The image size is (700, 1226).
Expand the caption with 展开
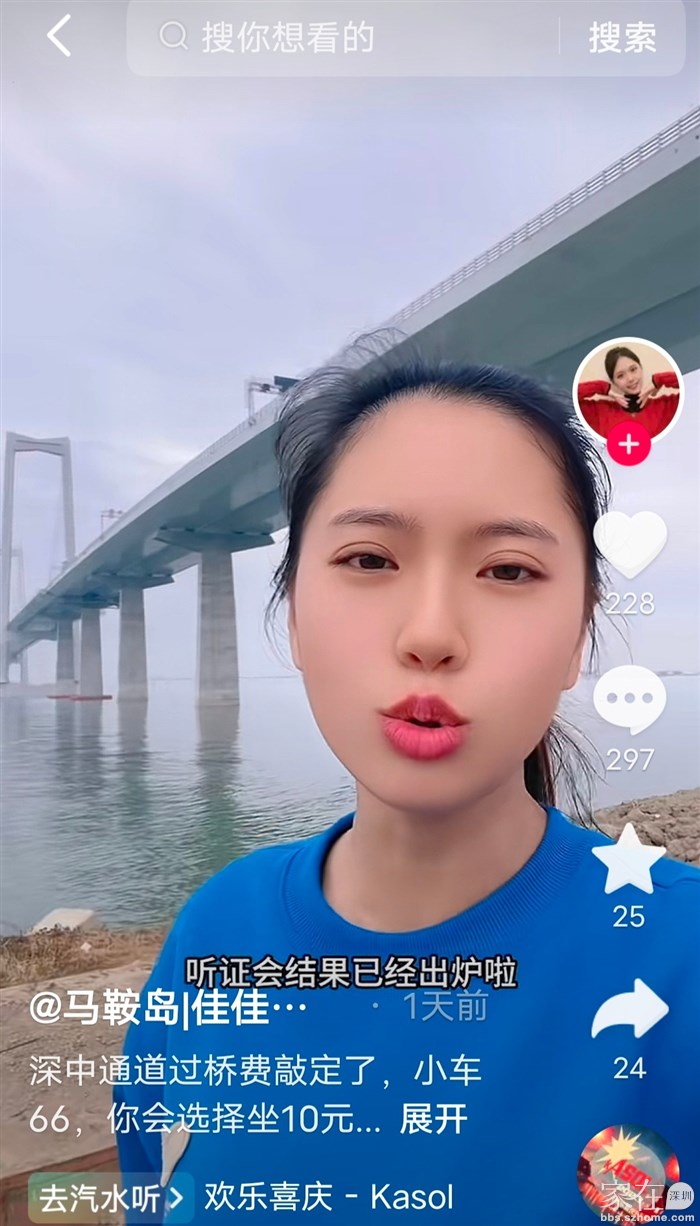[433, 1119]
